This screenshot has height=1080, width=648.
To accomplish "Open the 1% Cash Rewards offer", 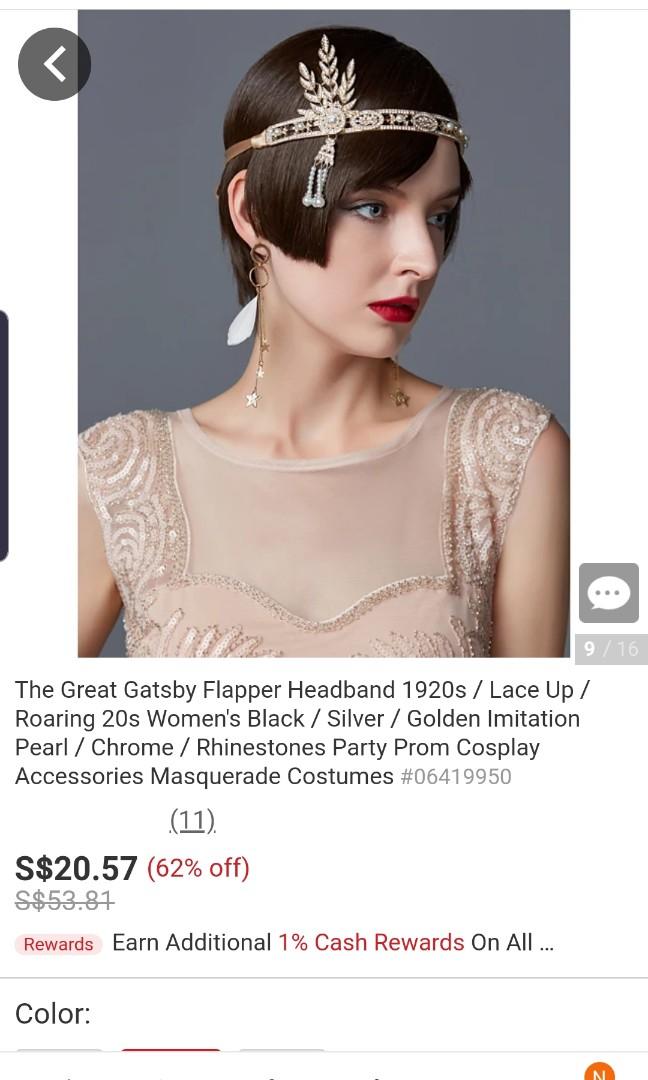I will click(x=370, y=943).
